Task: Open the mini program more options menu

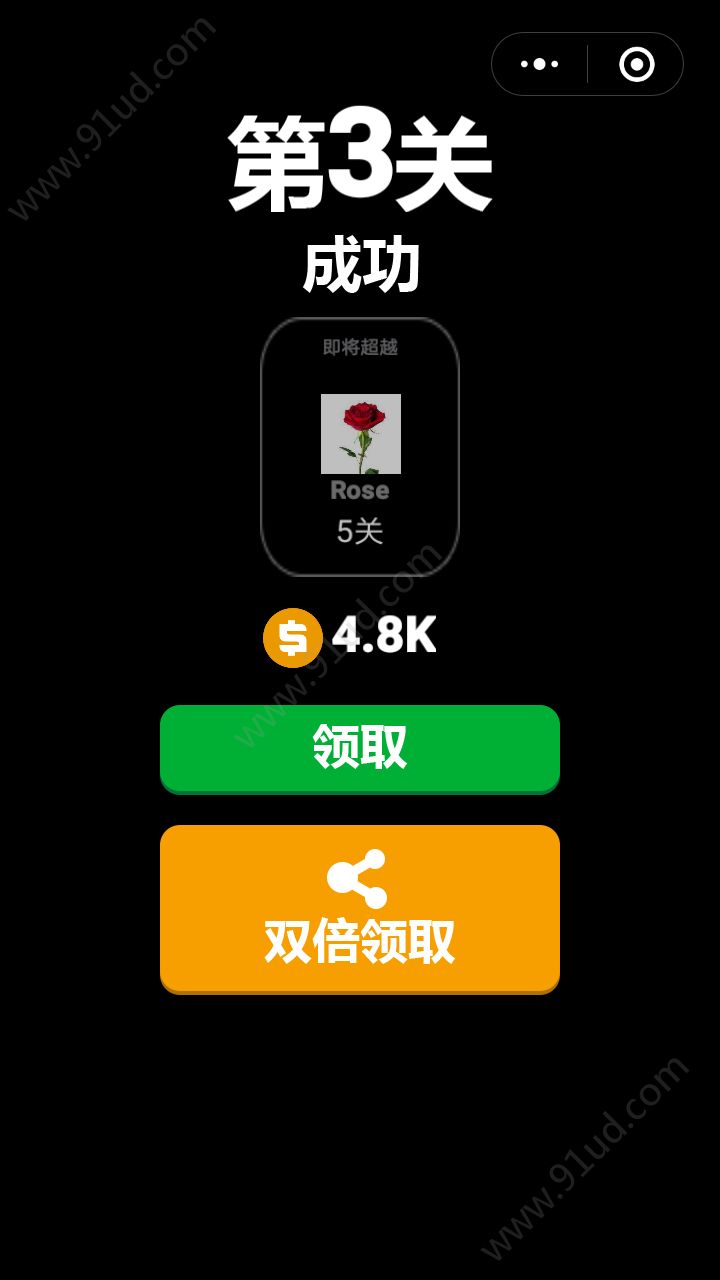Action: click(540, 64)
